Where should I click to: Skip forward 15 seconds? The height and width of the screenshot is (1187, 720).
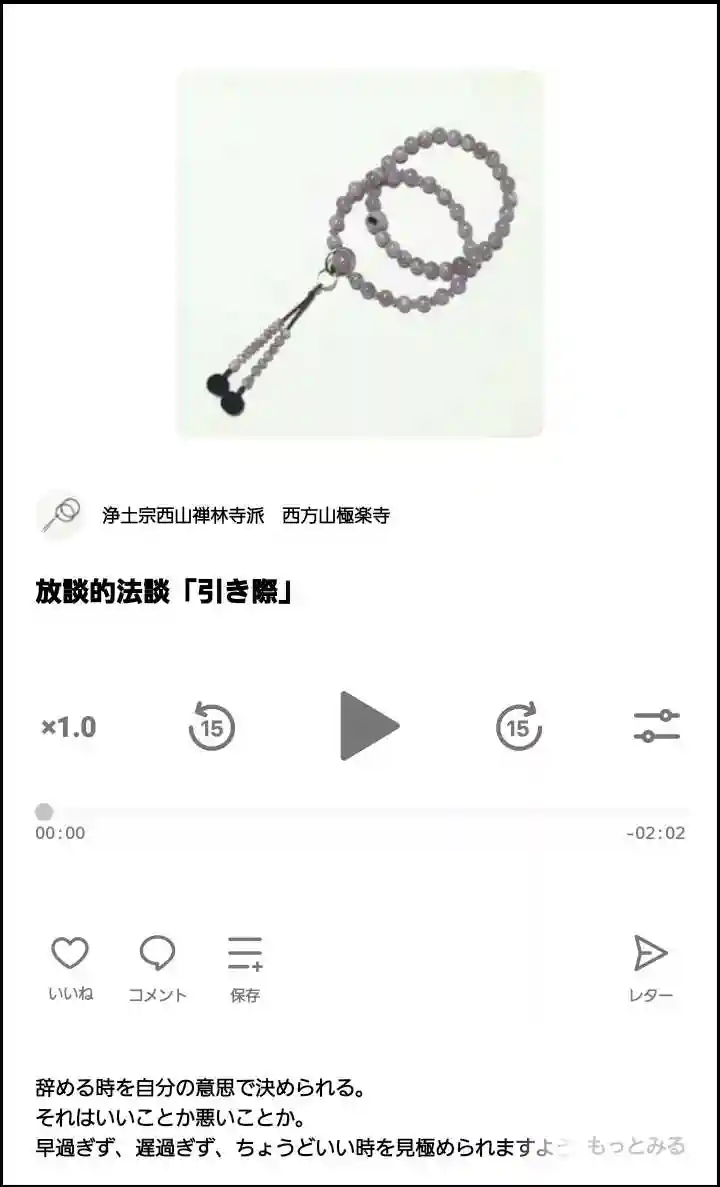(x=519, y=727)
